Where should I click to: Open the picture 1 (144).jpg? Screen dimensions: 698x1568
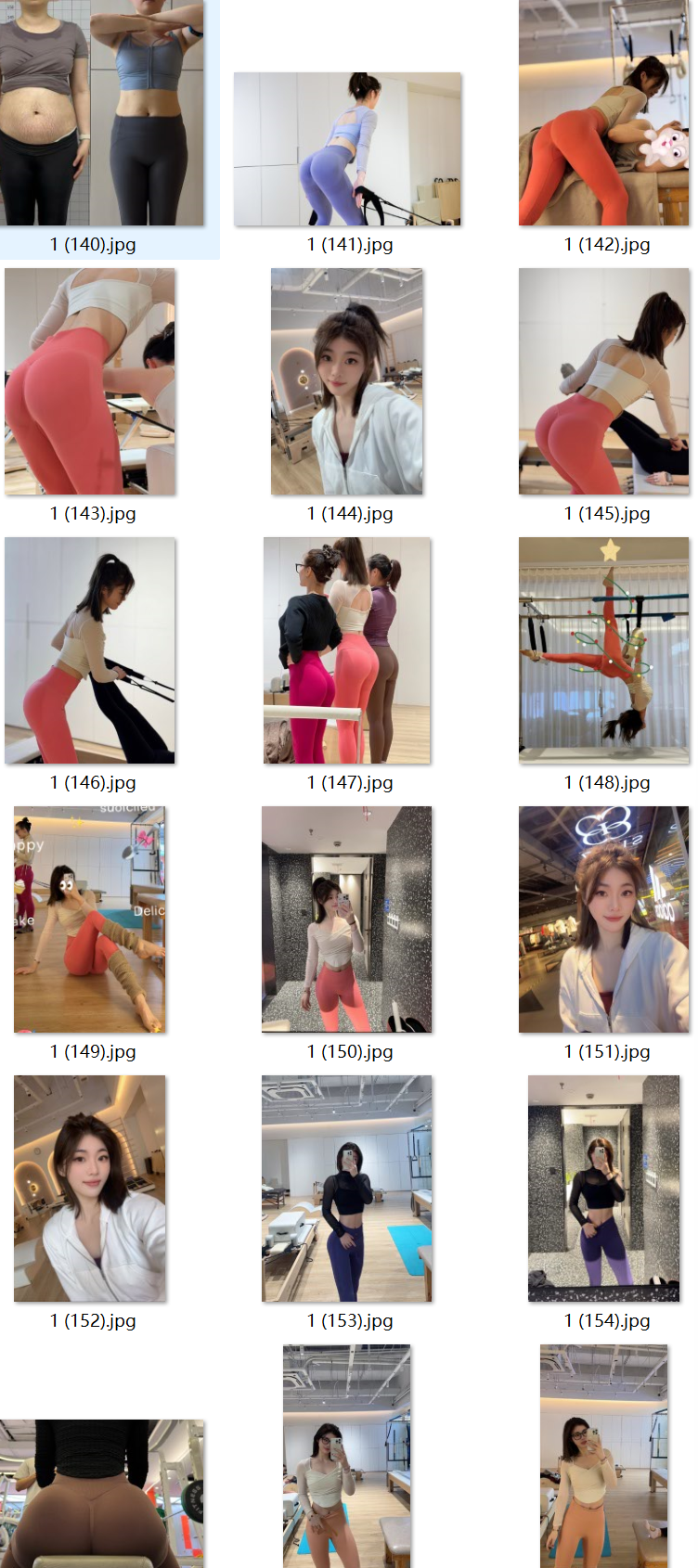347,381
